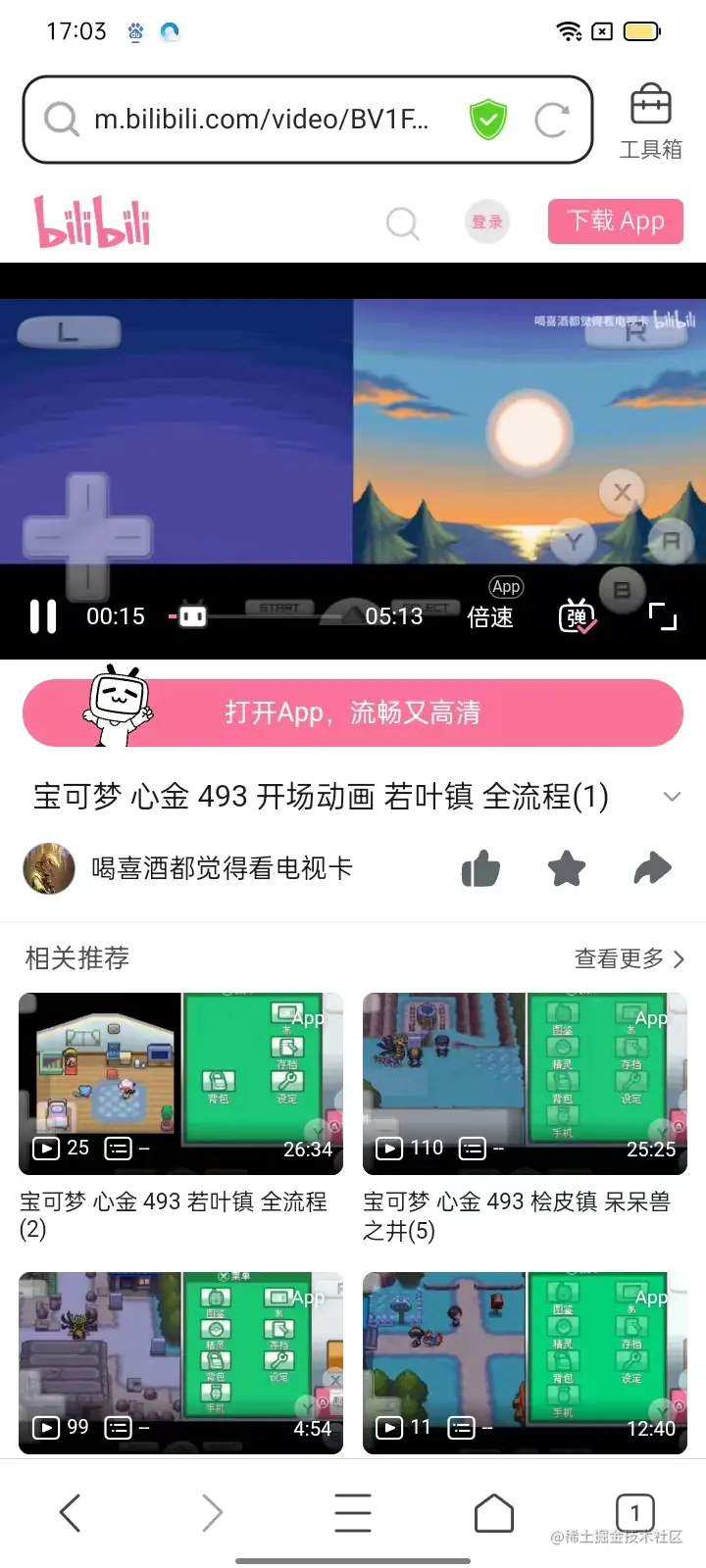Tap the 打开App，流畅又高清 banner
This screenshot has width=706, height=1568.
pyautogui.click(x=353, y=712)
